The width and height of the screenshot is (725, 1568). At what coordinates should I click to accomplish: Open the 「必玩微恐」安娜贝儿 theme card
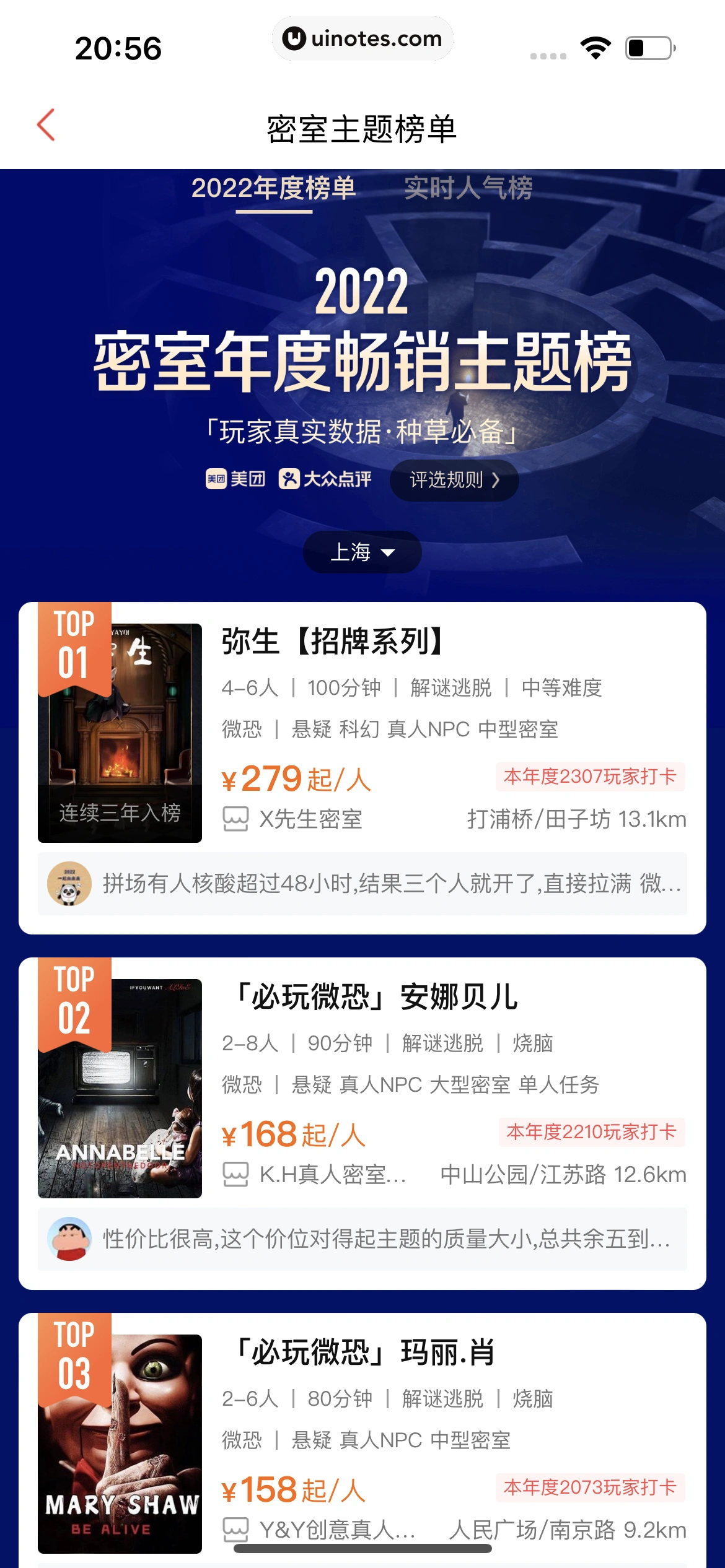[374, 997]
